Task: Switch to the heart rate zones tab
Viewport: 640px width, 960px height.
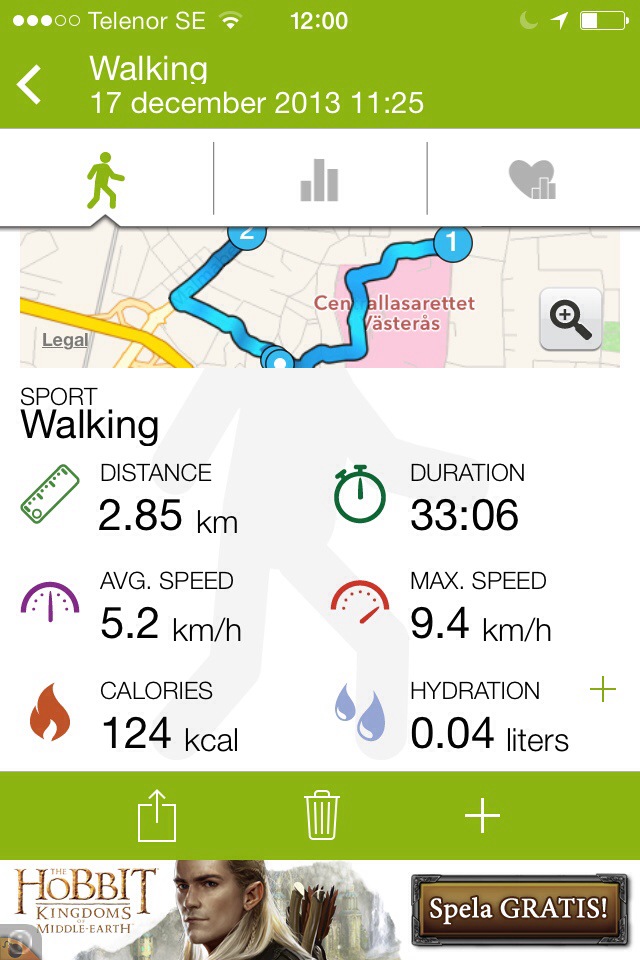Action: (x=532, y=182)
